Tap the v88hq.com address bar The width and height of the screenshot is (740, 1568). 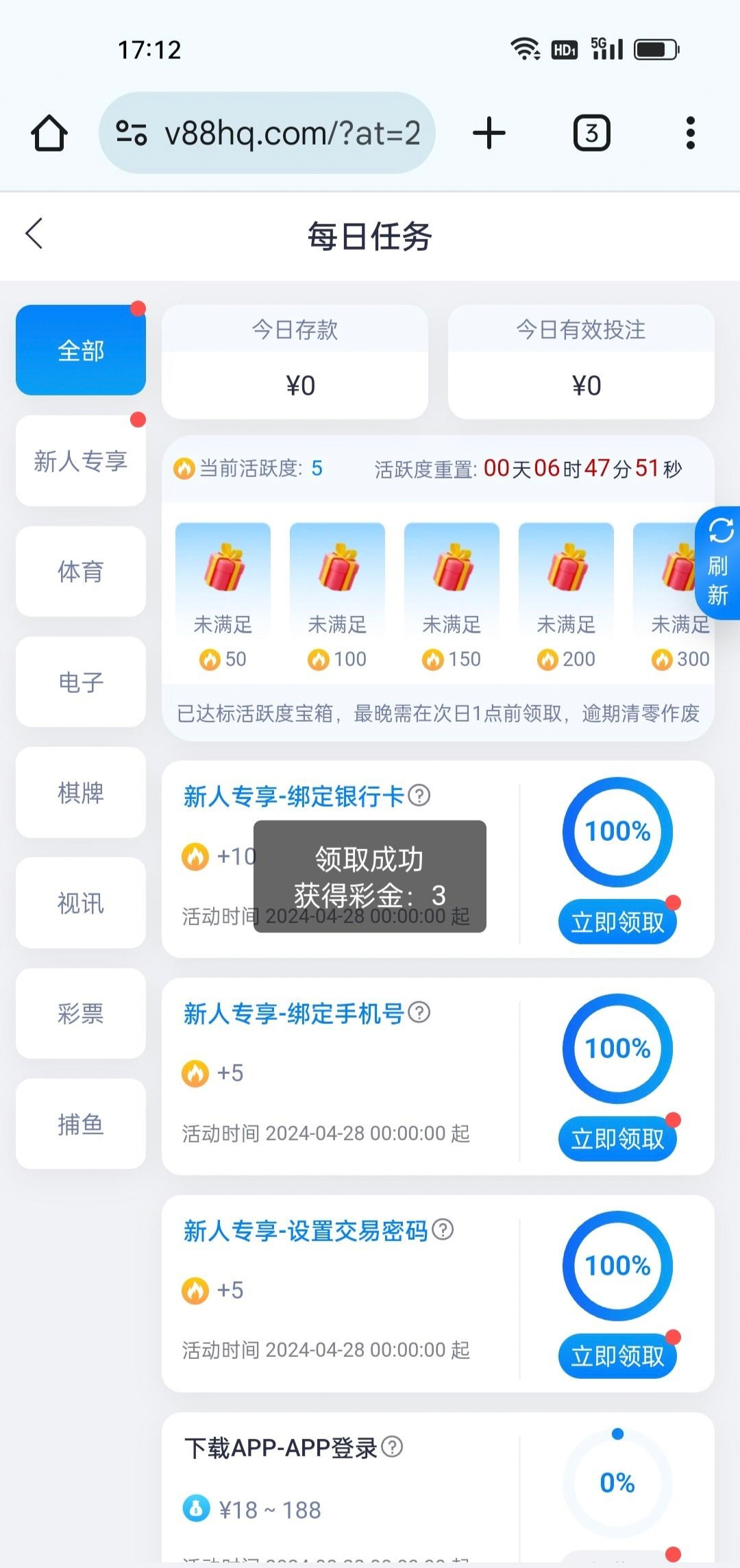point(267,133)
